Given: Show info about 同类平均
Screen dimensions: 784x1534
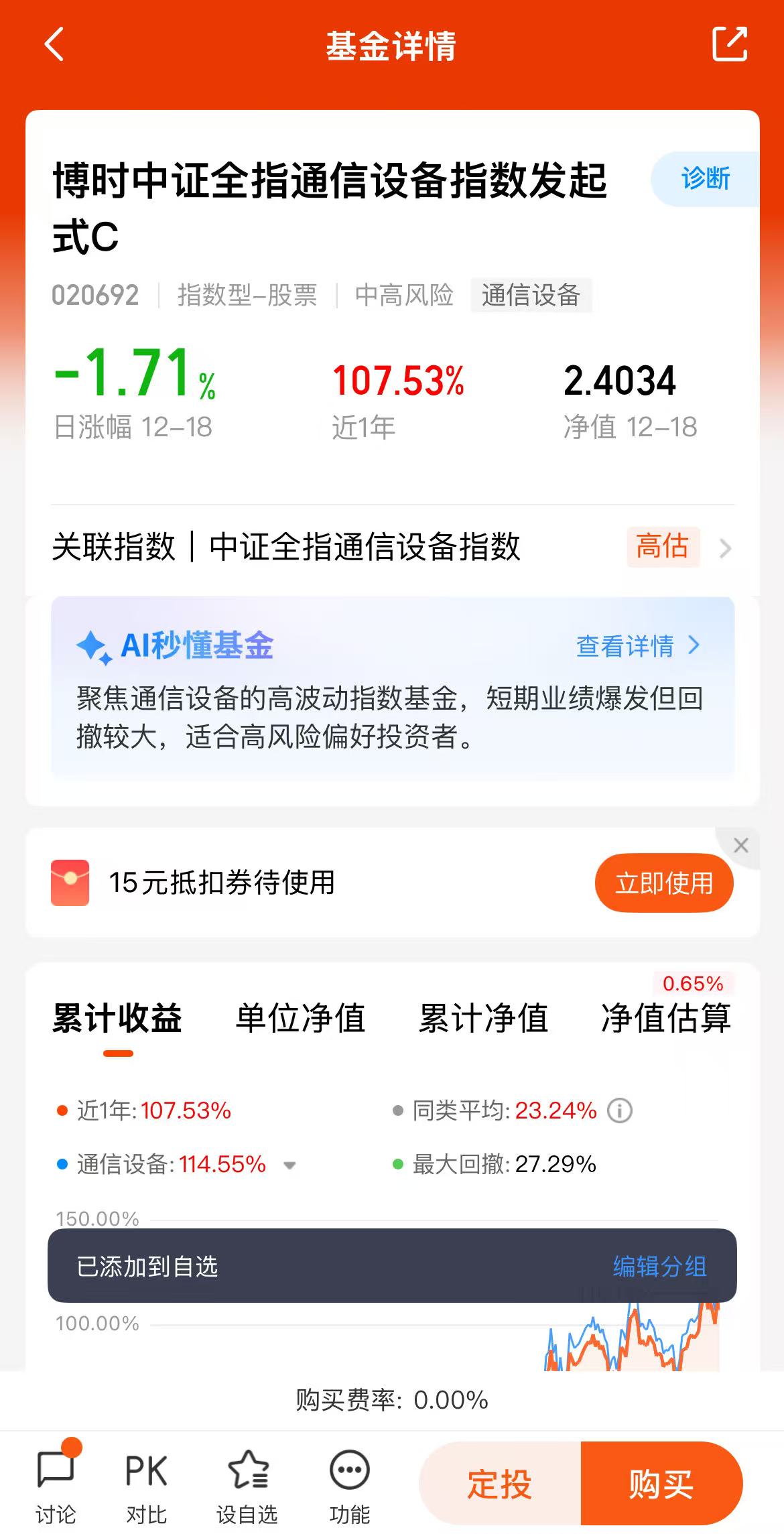Looking at the screenshot, I should point(619,1110).
